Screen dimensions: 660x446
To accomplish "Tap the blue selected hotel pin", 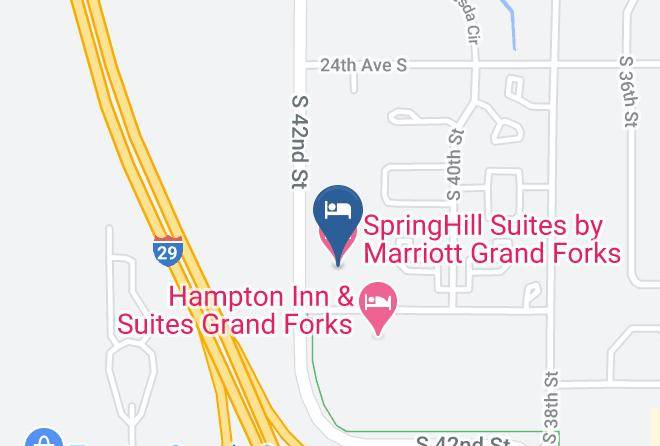I will pos(338,223).
